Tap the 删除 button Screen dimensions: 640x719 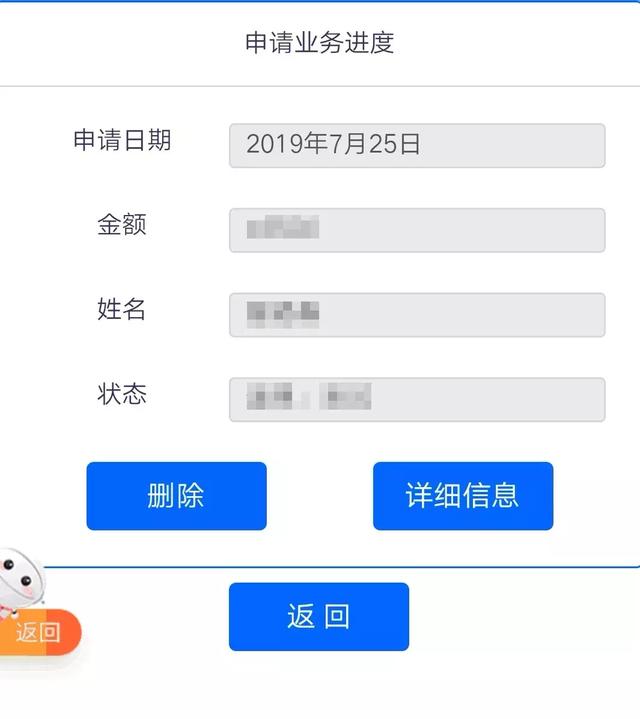tap(176, 496)
